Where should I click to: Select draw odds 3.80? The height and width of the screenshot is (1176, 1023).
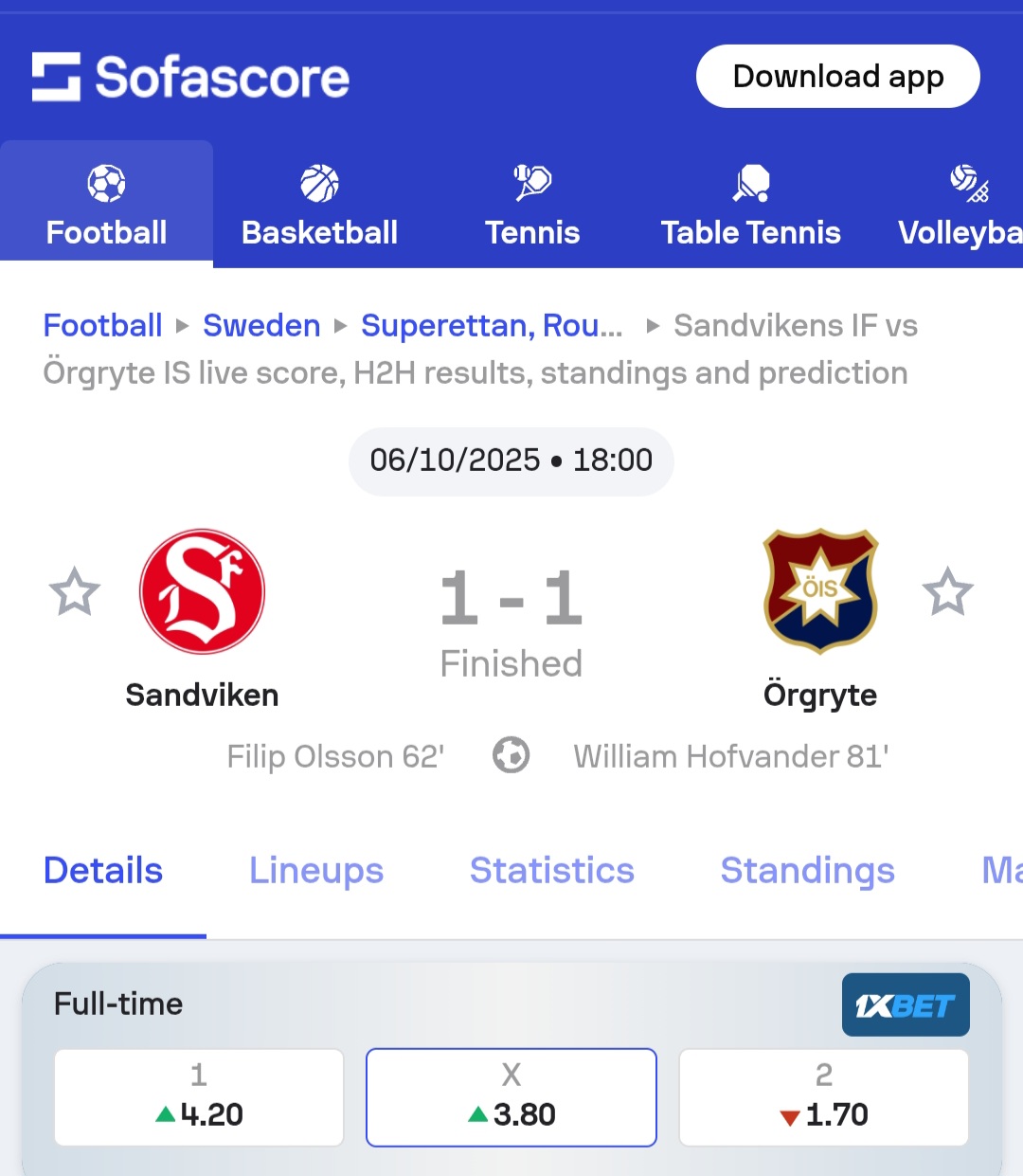pos(511,1097)
